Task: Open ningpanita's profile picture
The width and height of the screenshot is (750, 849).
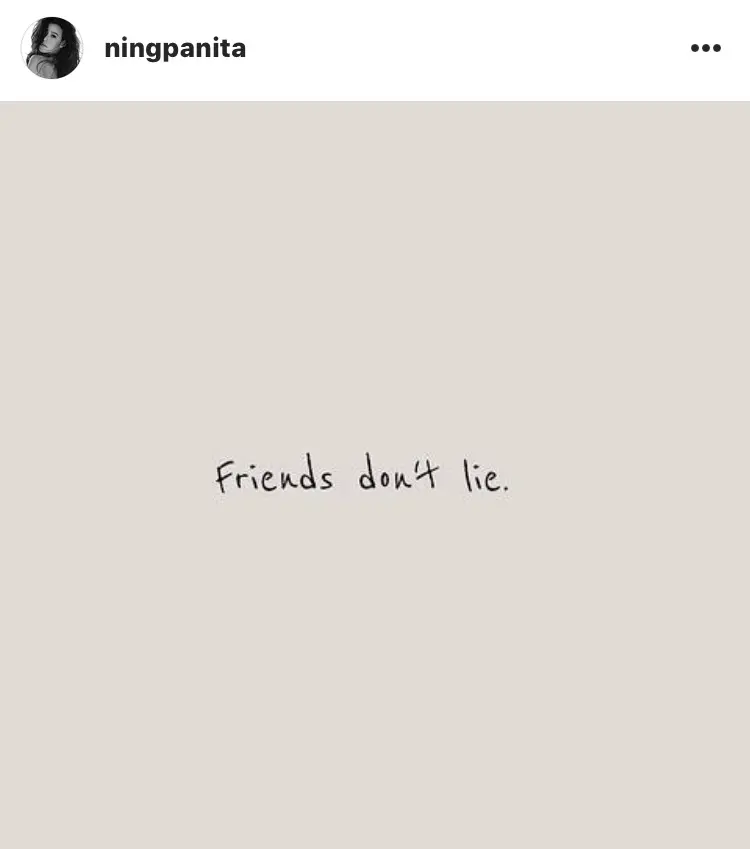Action: coord(52,48)
